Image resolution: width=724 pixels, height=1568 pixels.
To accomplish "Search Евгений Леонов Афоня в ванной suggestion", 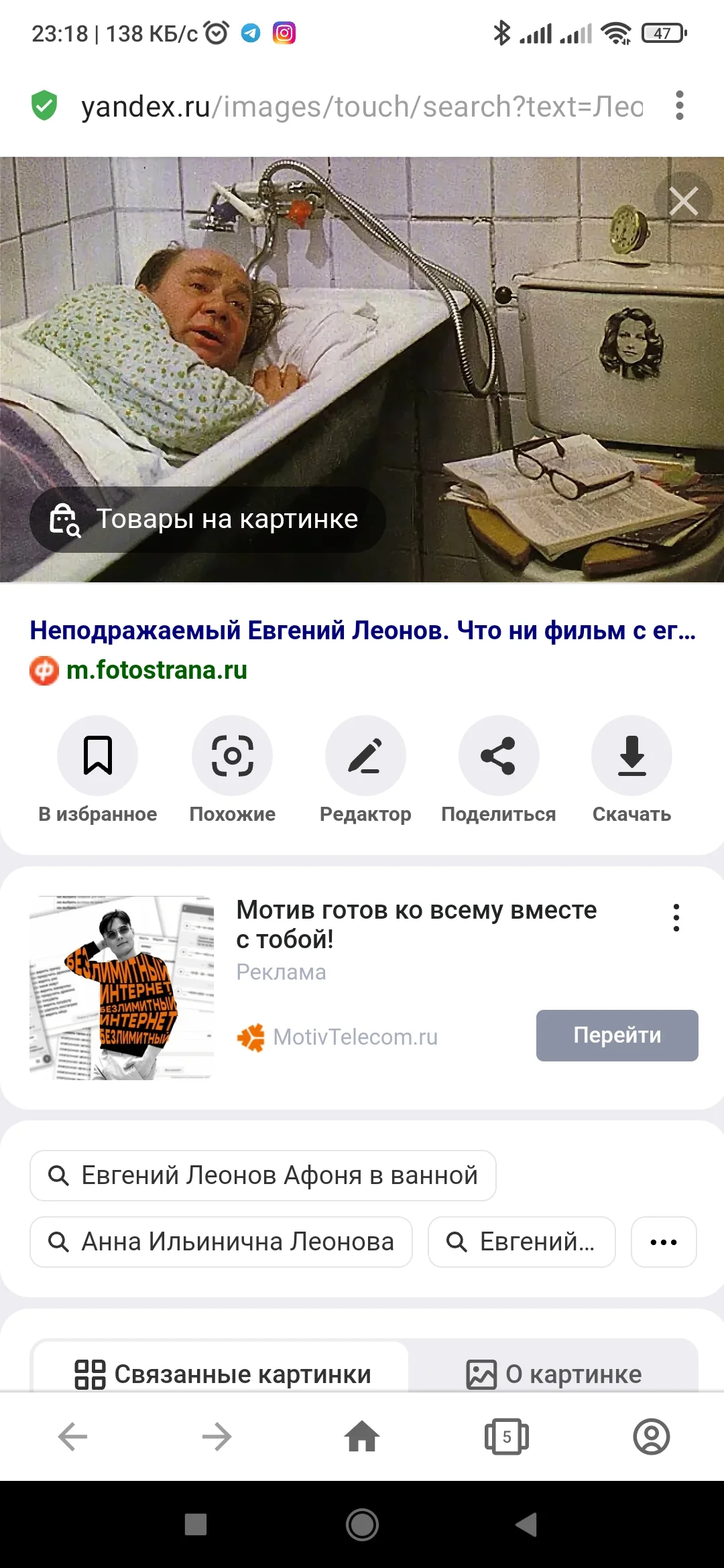I will (x=261, y=1175).
